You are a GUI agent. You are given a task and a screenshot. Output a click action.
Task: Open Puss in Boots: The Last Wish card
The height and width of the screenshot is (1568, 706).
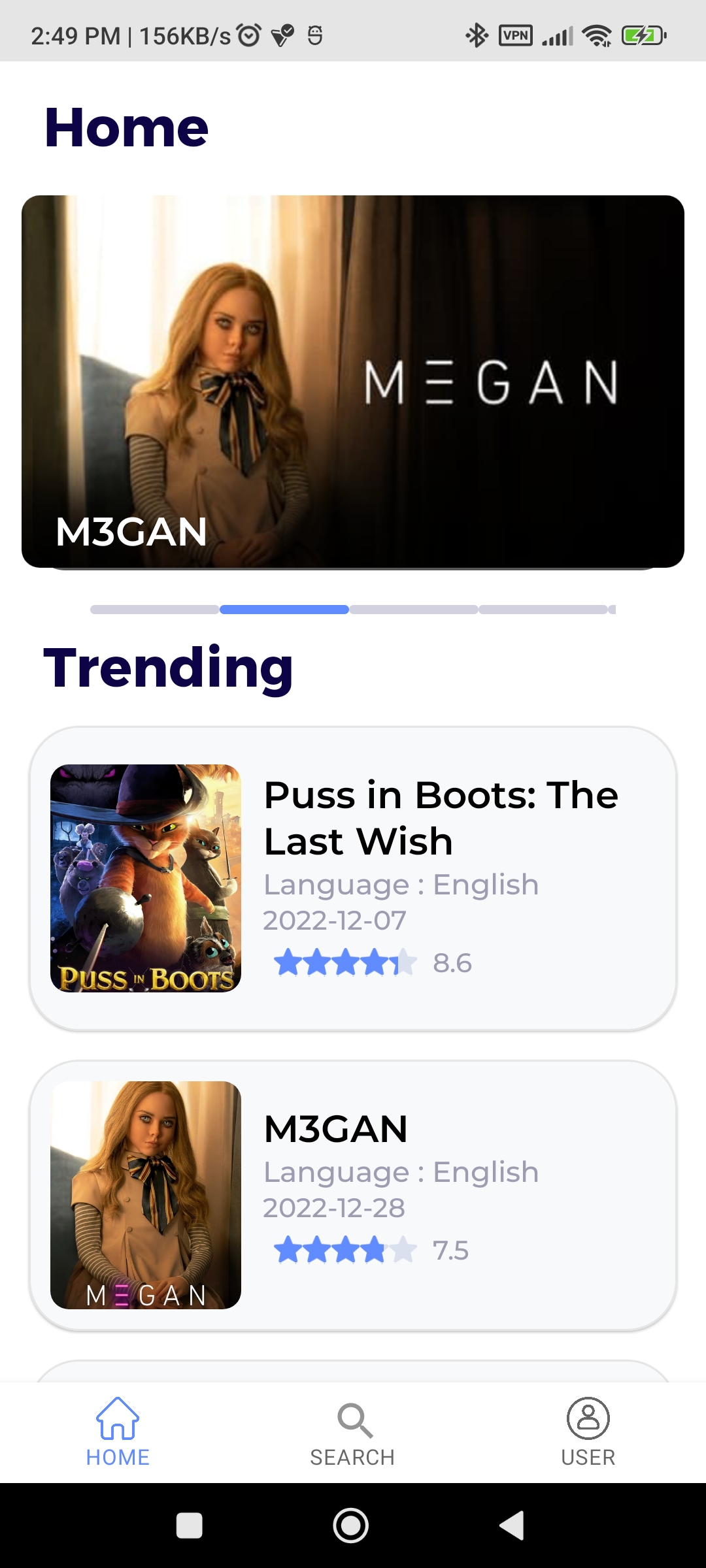(x=353, y=879)
